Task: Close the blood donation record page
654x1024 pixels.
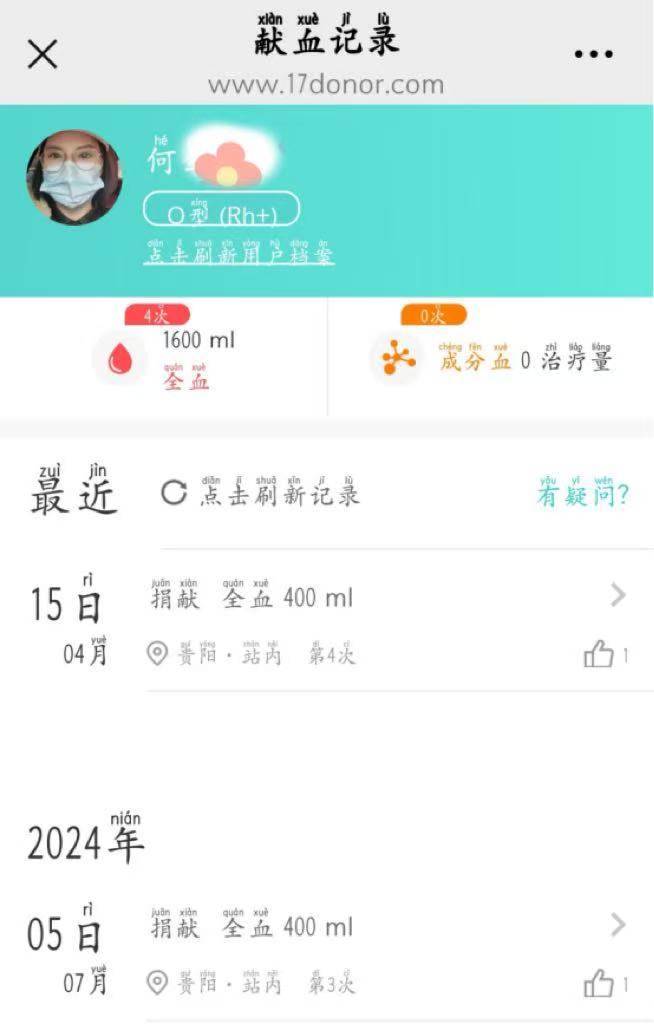Action: [42, 54]
